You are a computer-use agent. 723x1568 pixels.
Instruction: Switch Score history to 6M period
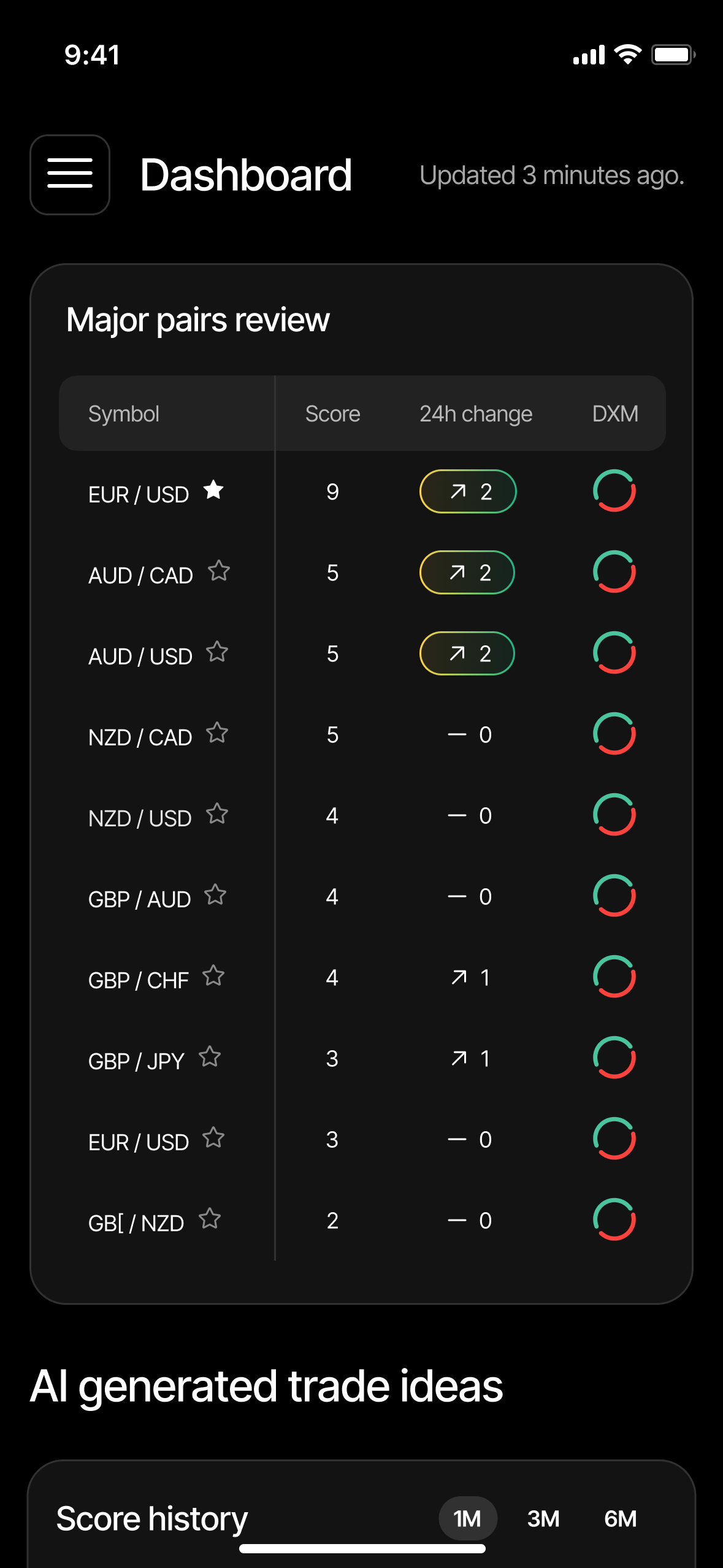(620, 1518)
